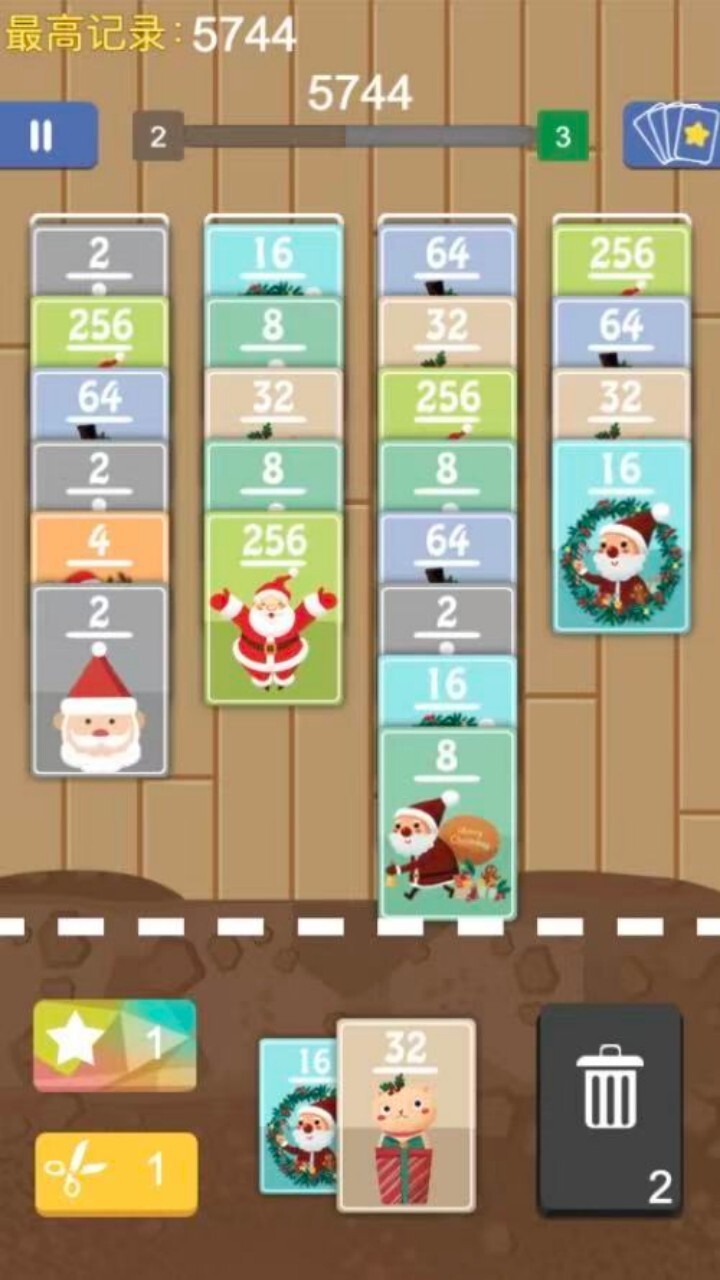Place card on column ending with 256
The height and width of the screenshot is (1280, 720).
(x=273, y=610)
